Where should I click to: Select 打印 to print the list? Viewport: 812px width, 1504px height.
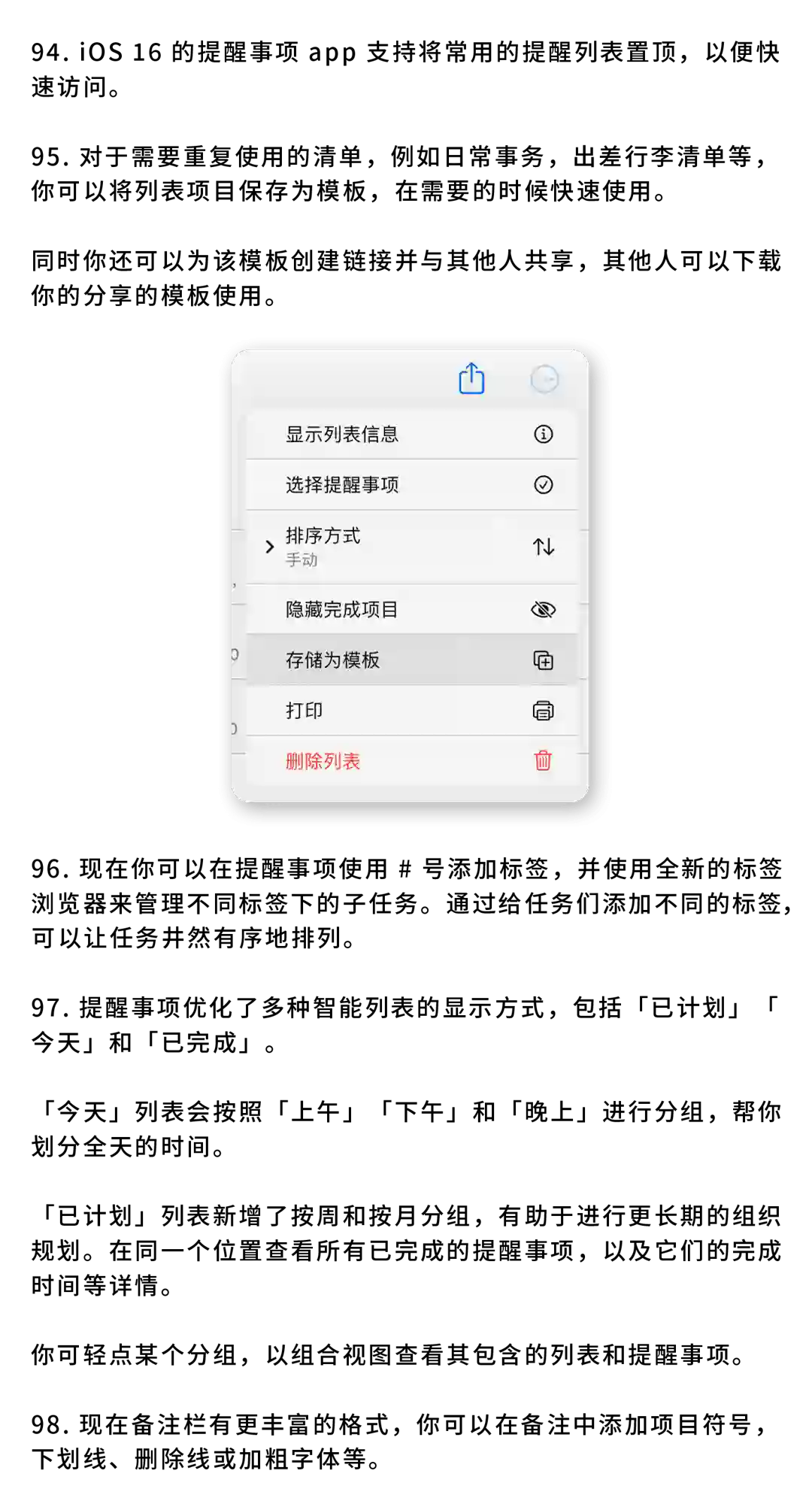click(411, 711)
